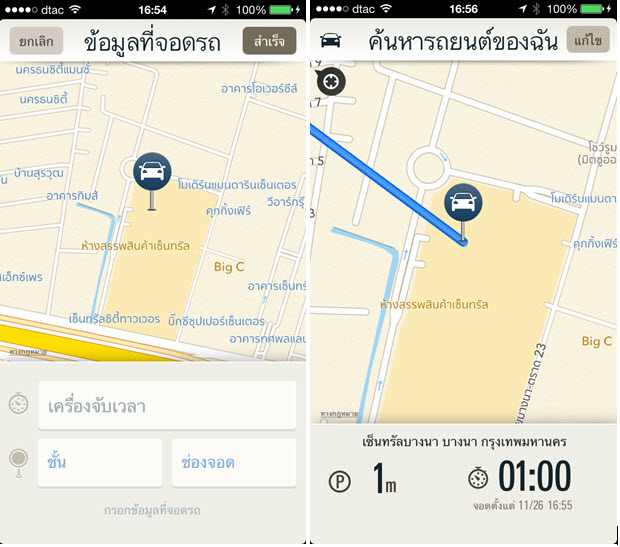Open the เครื่องจับเวลา timer field
Viewport: 620px width, 547px height.
pyautogui.click(x=167, y=405)
